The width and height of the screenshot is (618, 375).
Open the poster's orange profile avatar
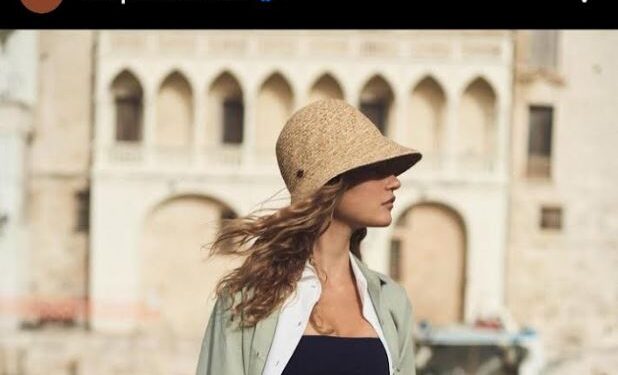click(41, 5)
